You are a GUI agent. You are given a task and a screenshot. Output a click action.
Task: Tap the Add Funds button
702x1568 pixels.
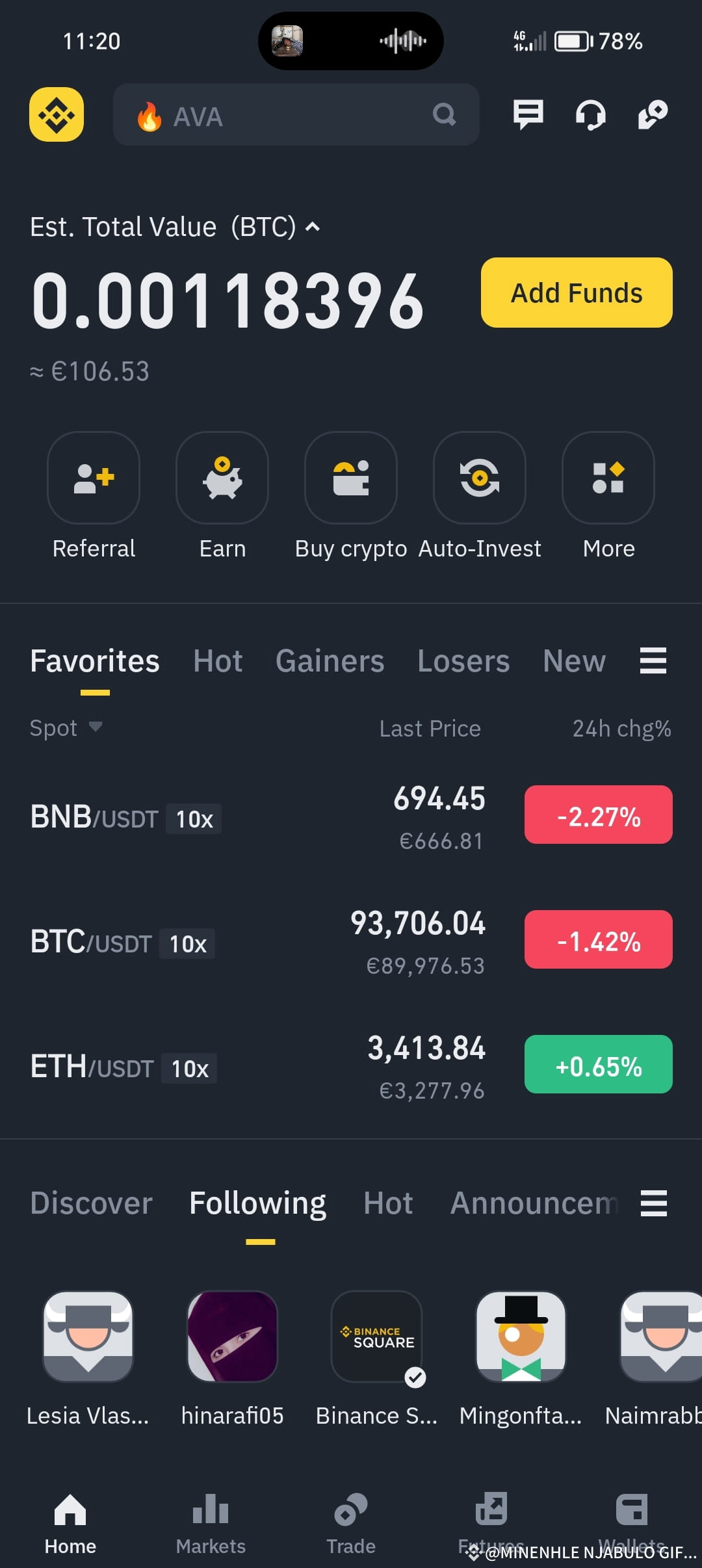pos(575,293)
